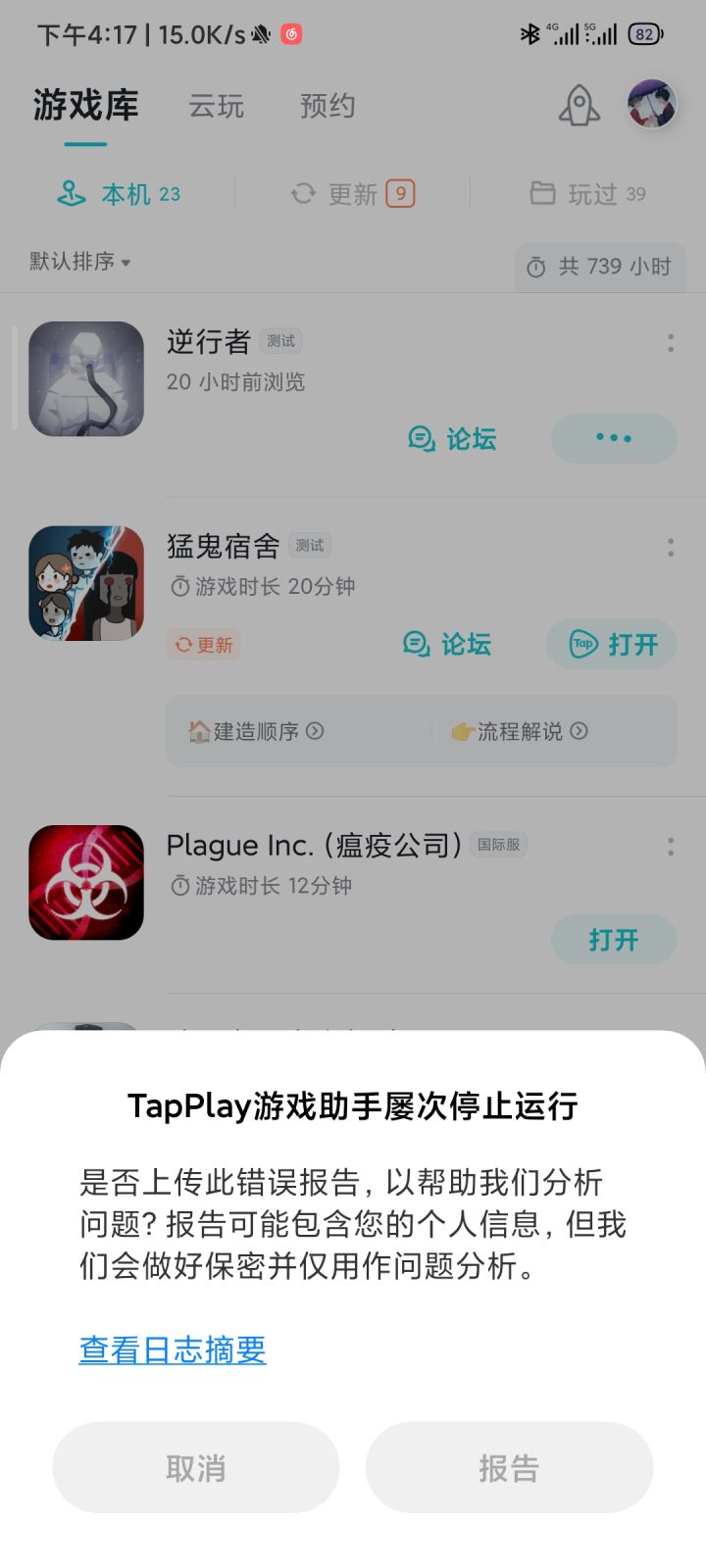Select the Plague Inc. biohazard game icon

[x=86, y=882]
